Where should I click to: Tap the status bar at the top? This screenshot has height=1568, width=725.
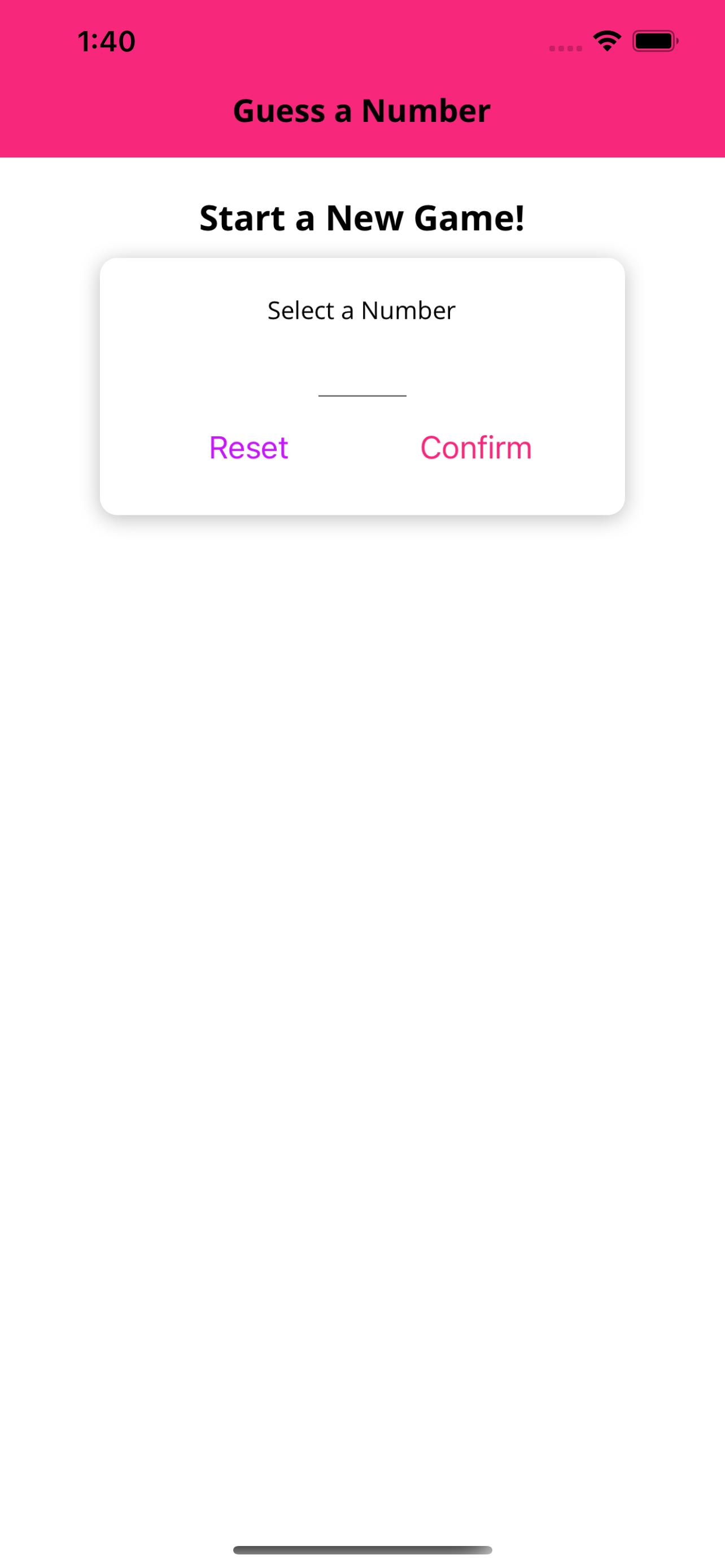click(362, 40)
